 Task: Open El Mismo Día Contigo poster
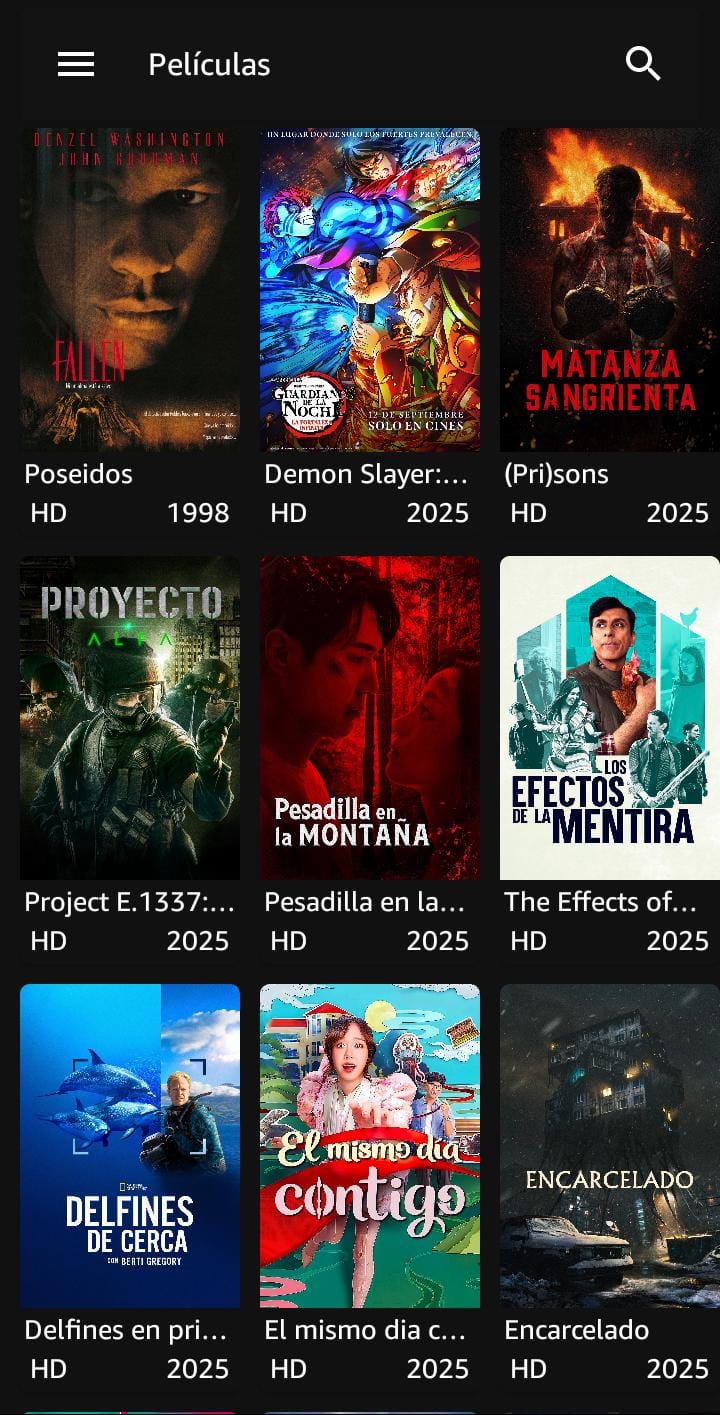tap(369, 1145)
